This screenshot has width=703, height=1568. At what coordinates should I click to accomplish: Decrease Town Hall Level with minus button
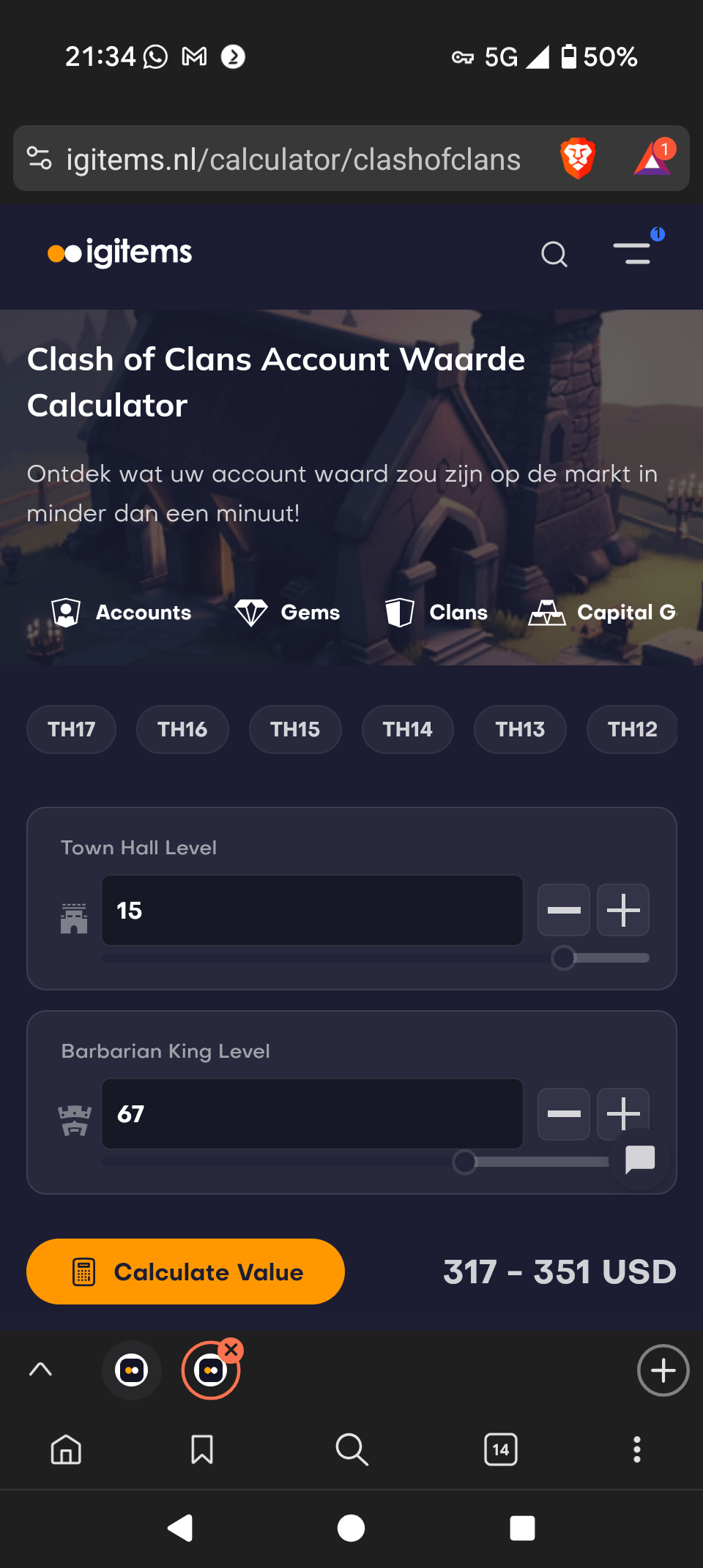click(x=564, y=910)
